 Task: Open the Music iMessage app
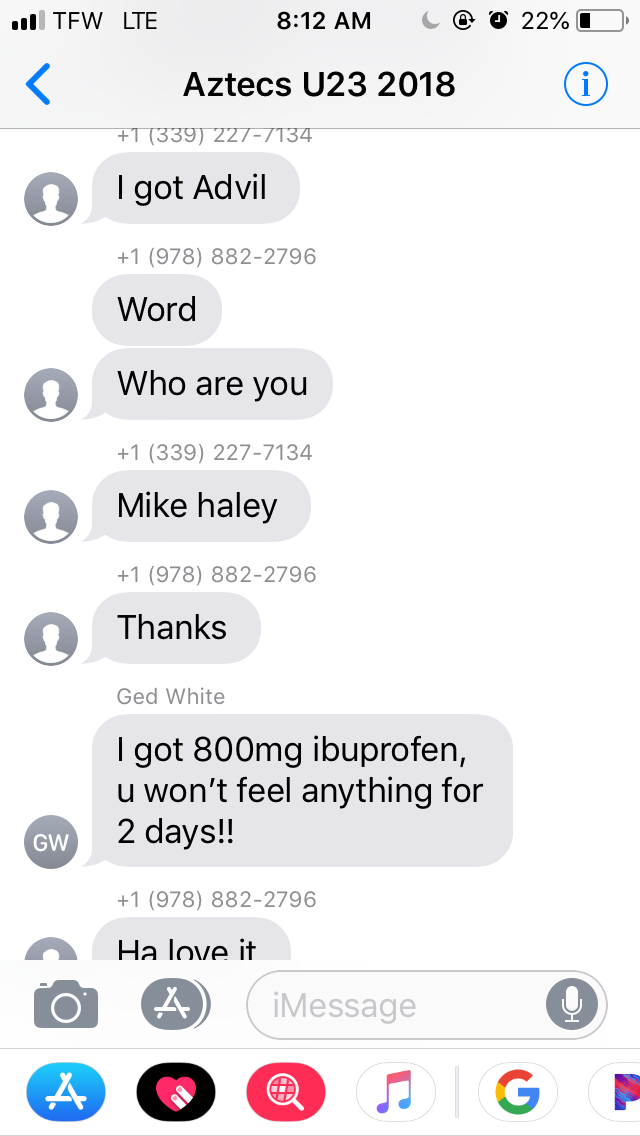396,1091
